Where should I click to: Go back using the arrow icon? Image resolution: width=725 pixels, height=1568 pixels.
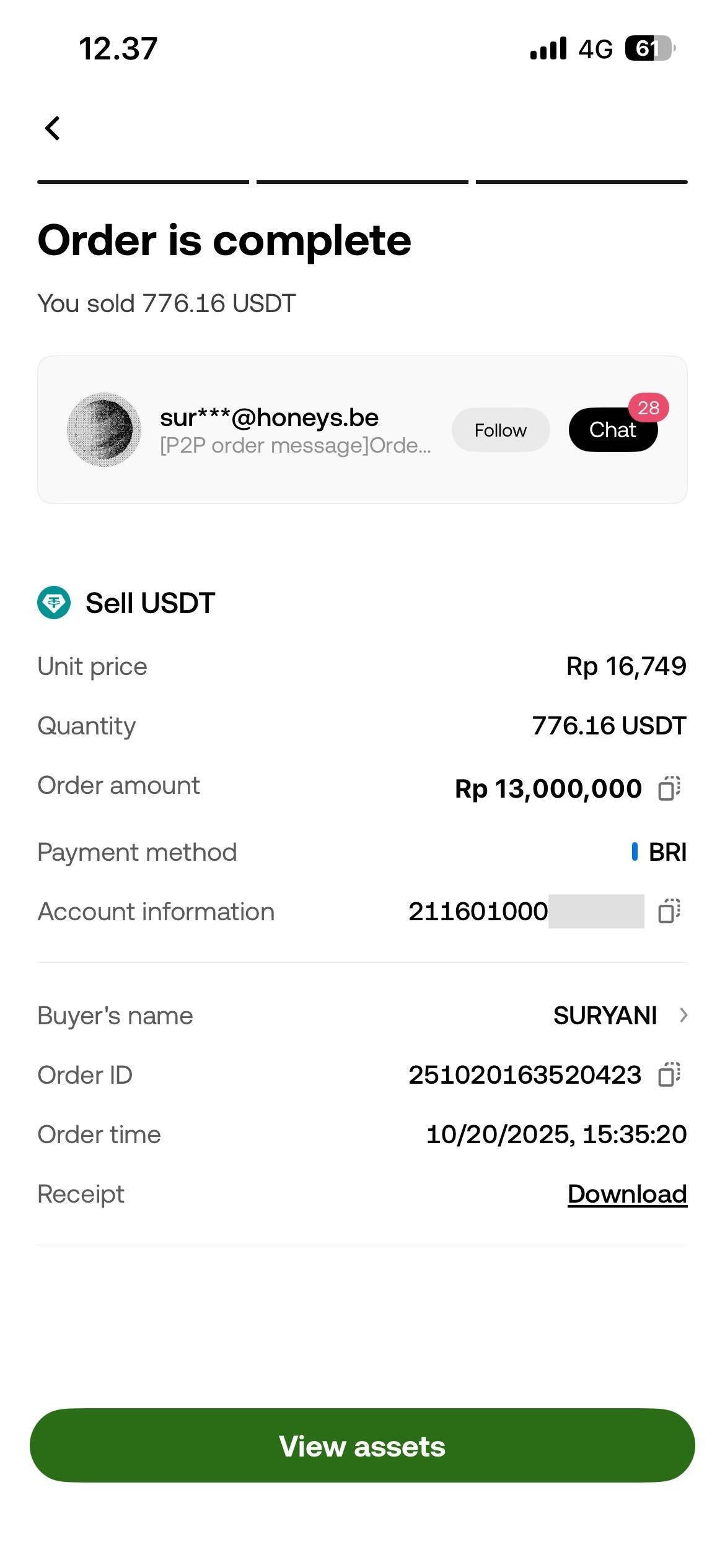point(53,128)
